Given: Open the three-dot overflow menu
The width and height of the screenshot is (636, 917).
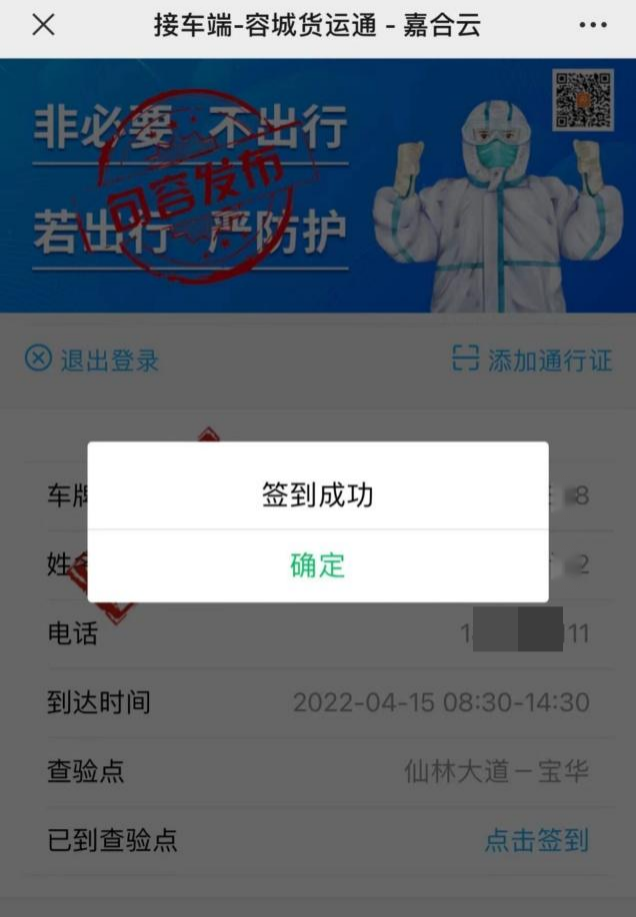Looking at the screenshot, I should coord(592,26).
